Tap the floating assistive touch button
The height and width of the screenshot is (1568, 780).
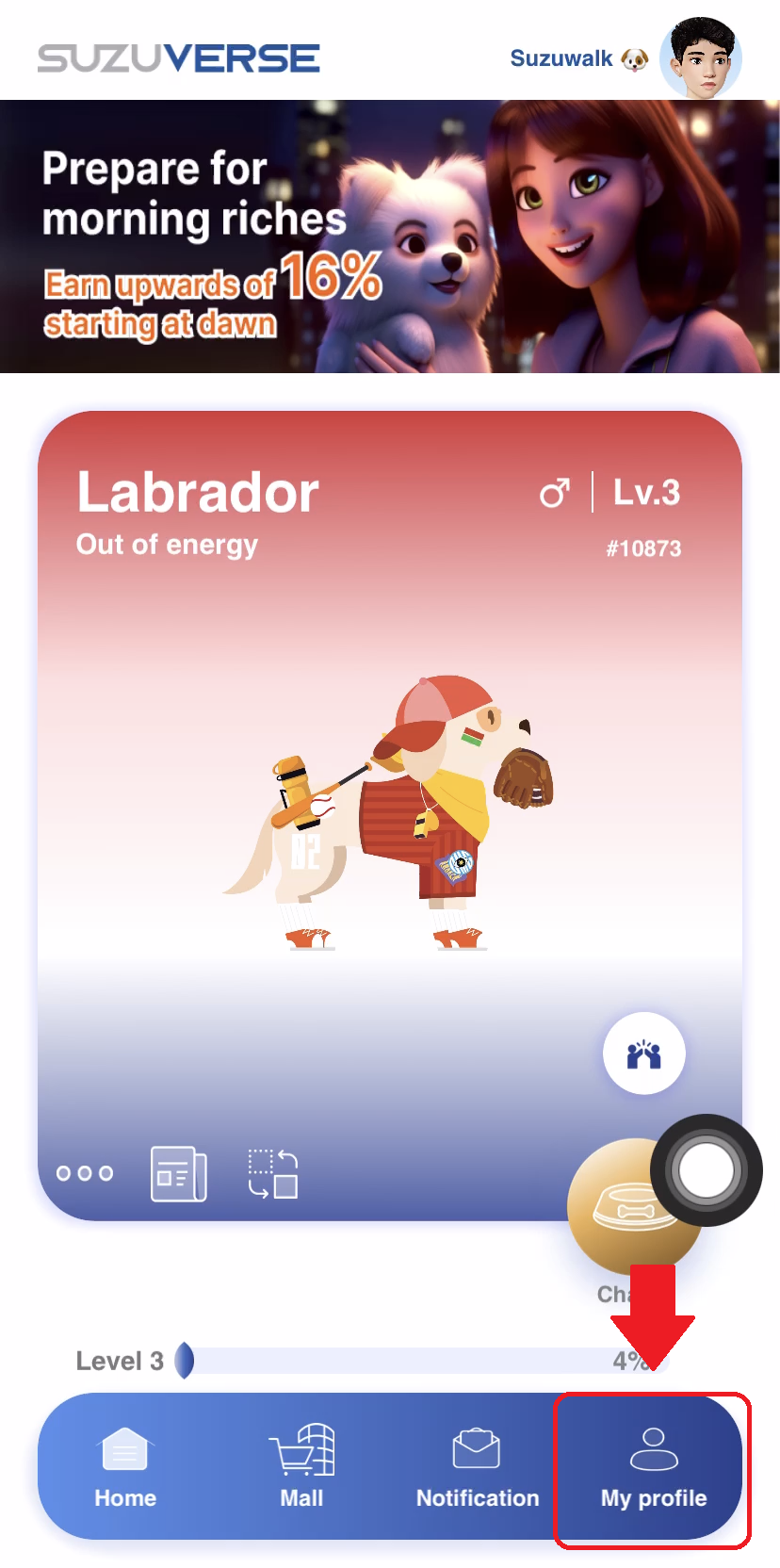pyautogui.click(x=706, y=1170)
